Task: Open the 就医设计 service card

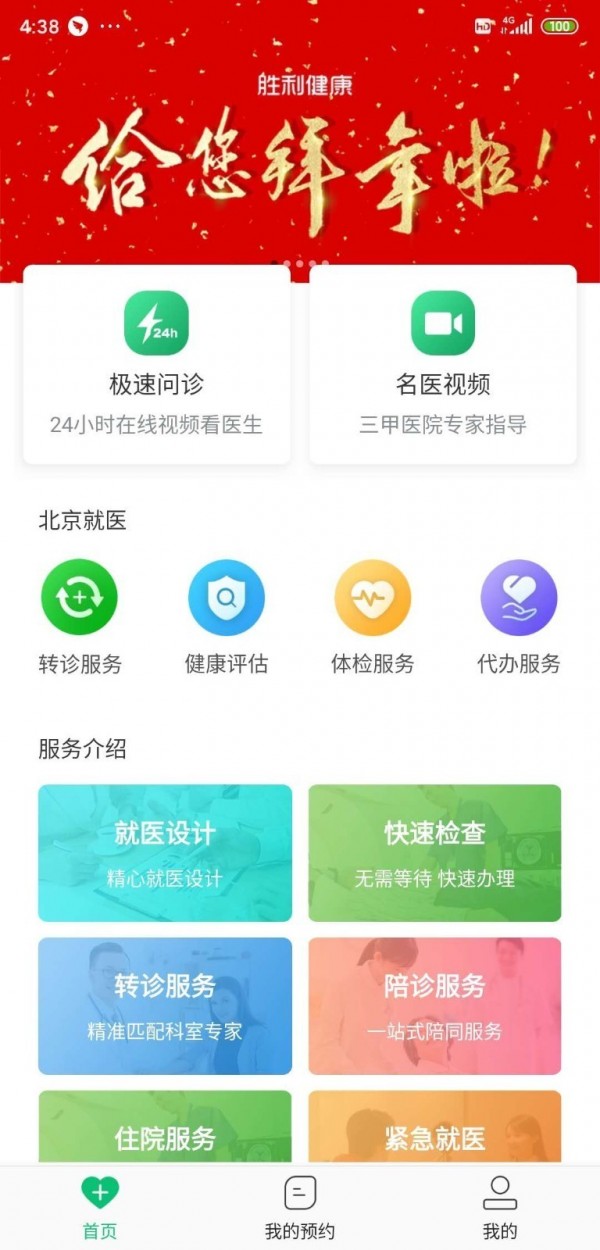Action: pyautogui.click(x=165, y=853)
